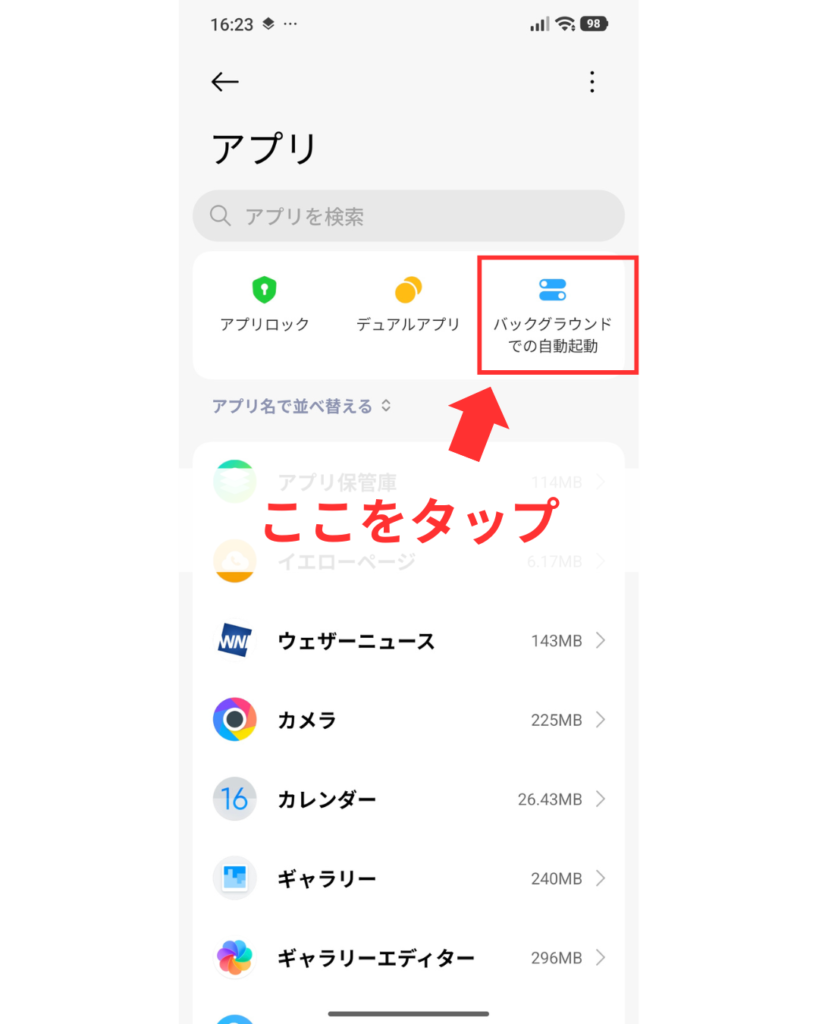Expand the アプリ名で並べ替える sort dropdown
The width and height of the screenshot is (819, 1024).
pos(302,406)
